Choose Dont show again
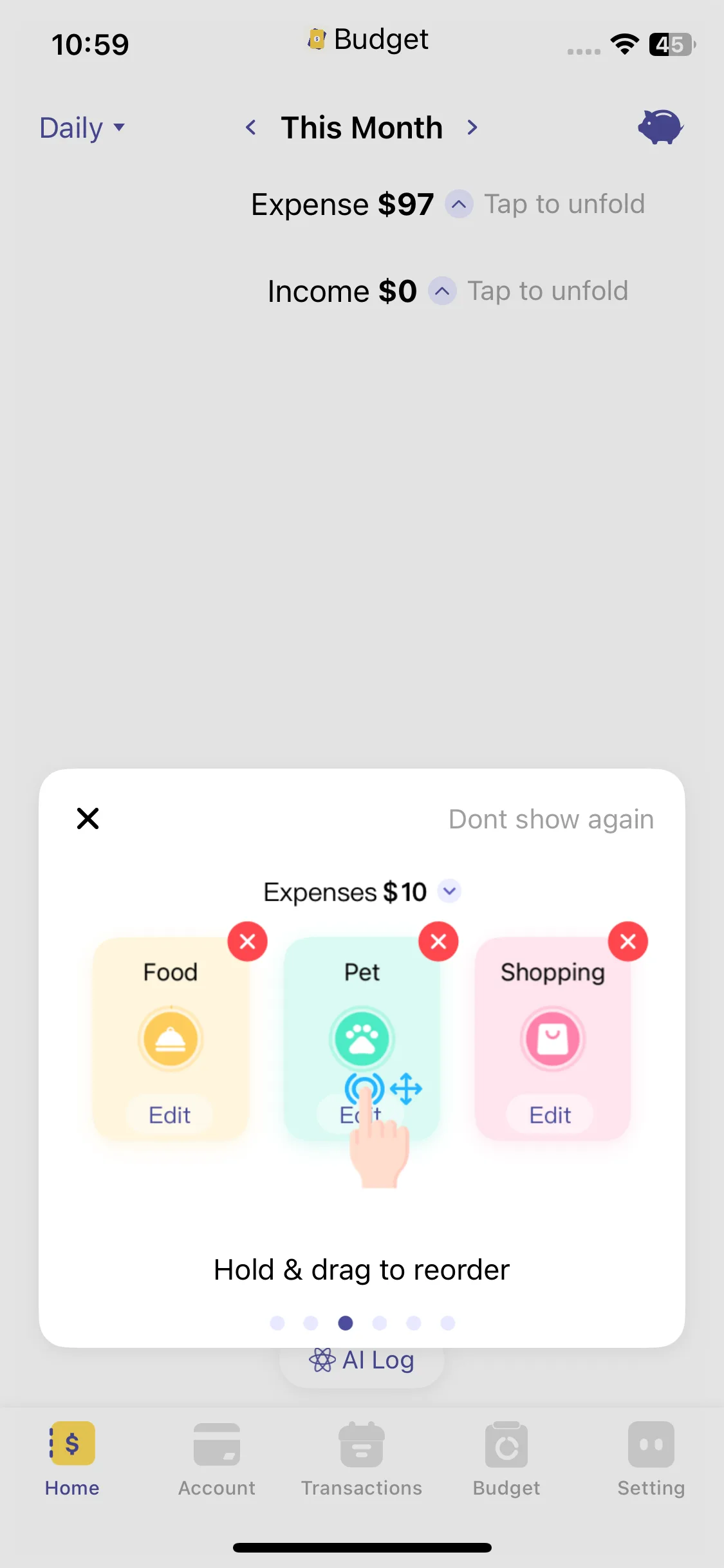Viewport: 724px width, 1568px height. coord(551,819)
